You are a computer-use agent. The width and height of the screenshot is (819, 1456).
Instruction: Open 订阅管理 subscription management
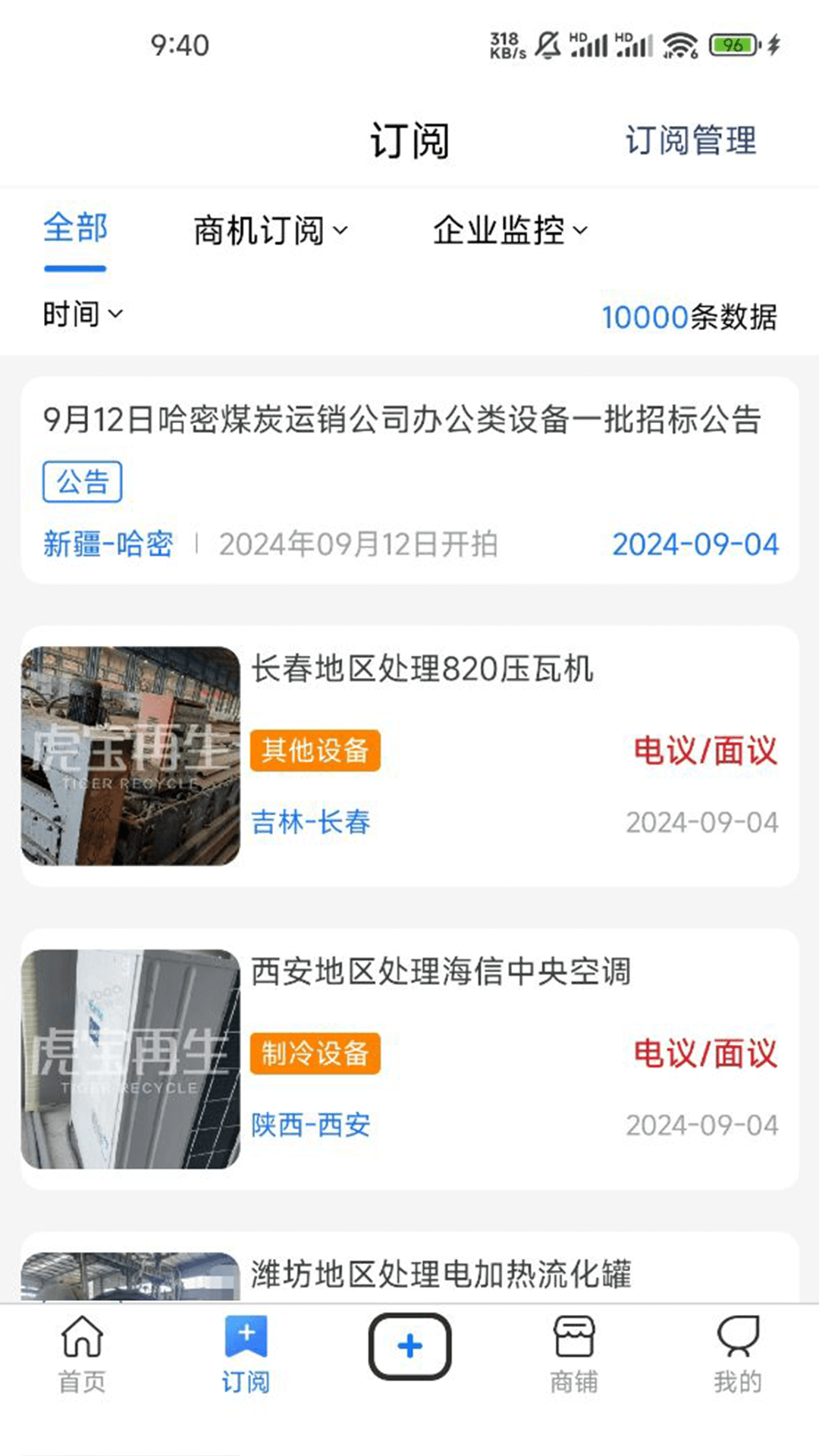click(690, 141)
